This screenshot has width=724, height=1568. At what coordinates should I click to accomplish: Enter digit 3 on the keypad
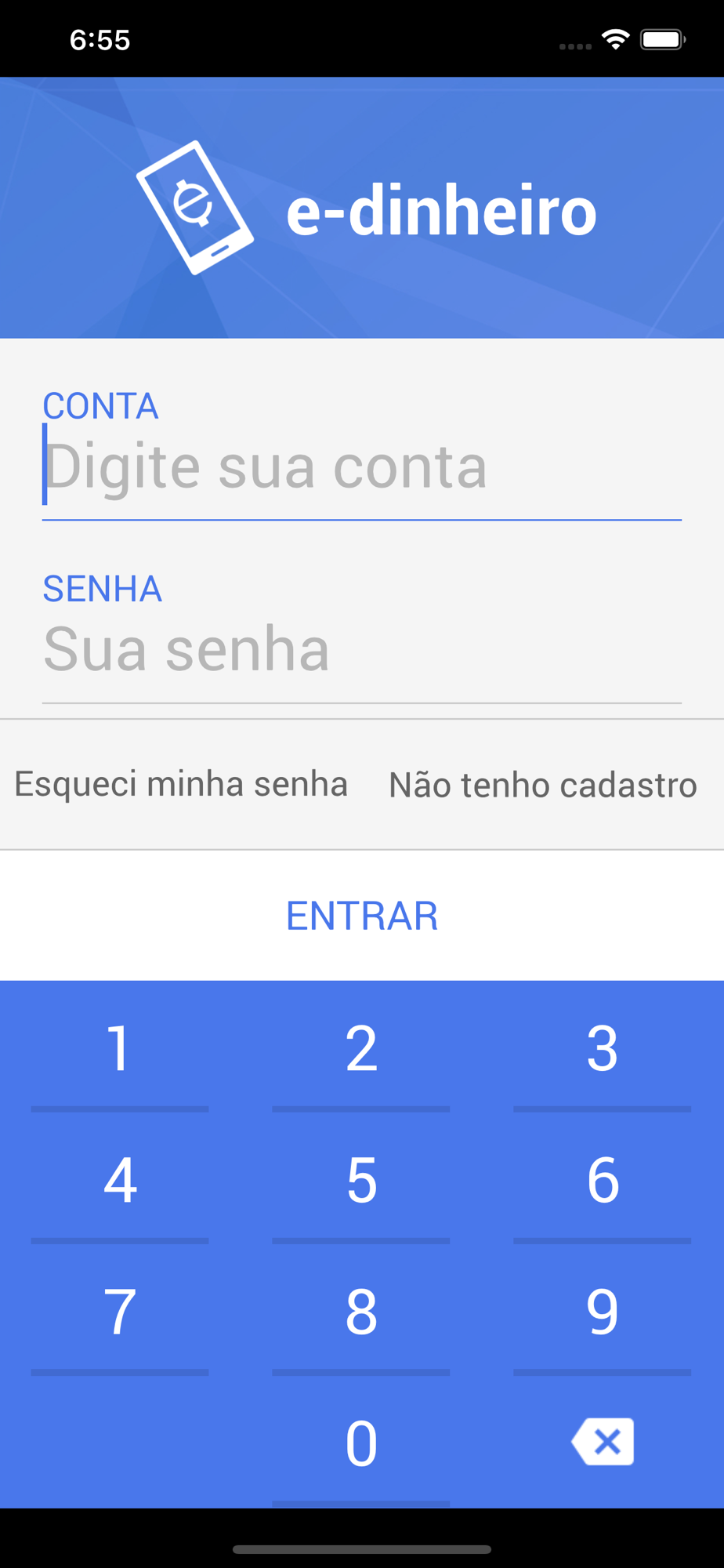click(602, 1048)
